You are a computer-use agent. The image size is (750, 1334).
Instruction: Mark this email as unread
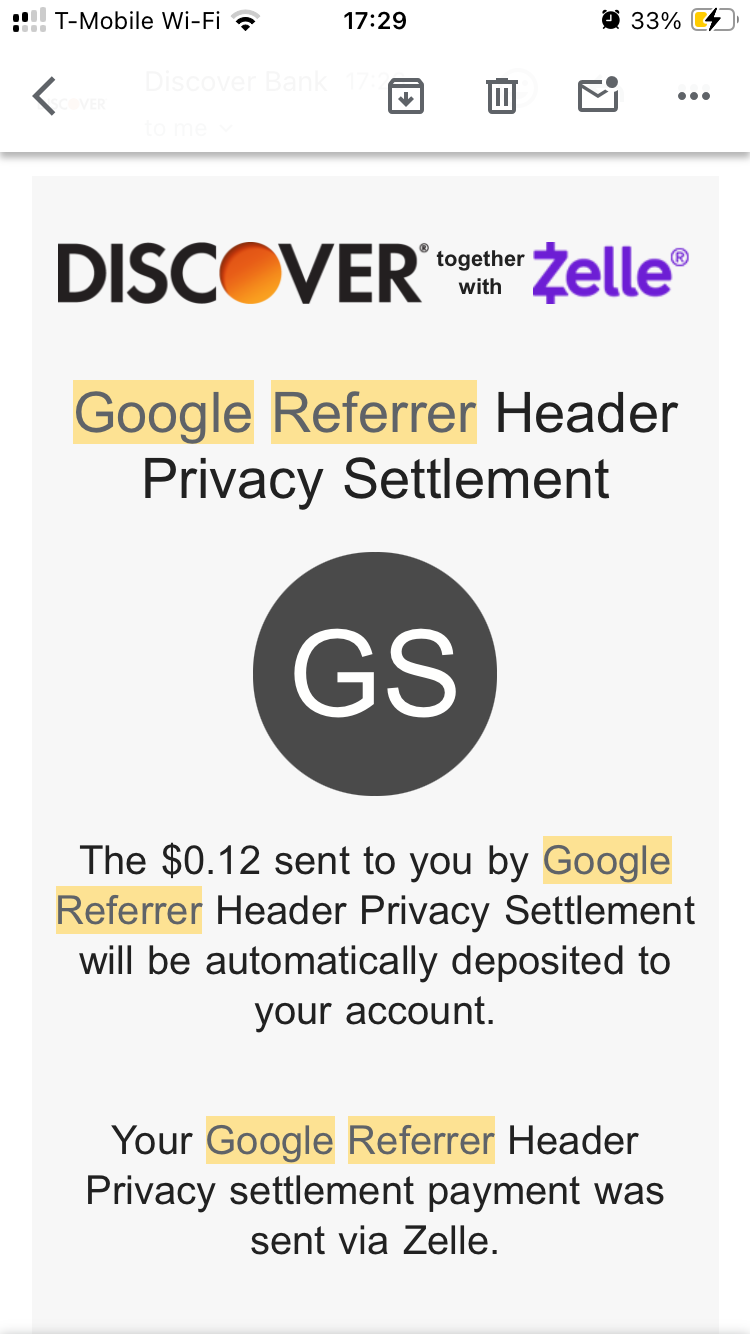click(x=598, y=96)
